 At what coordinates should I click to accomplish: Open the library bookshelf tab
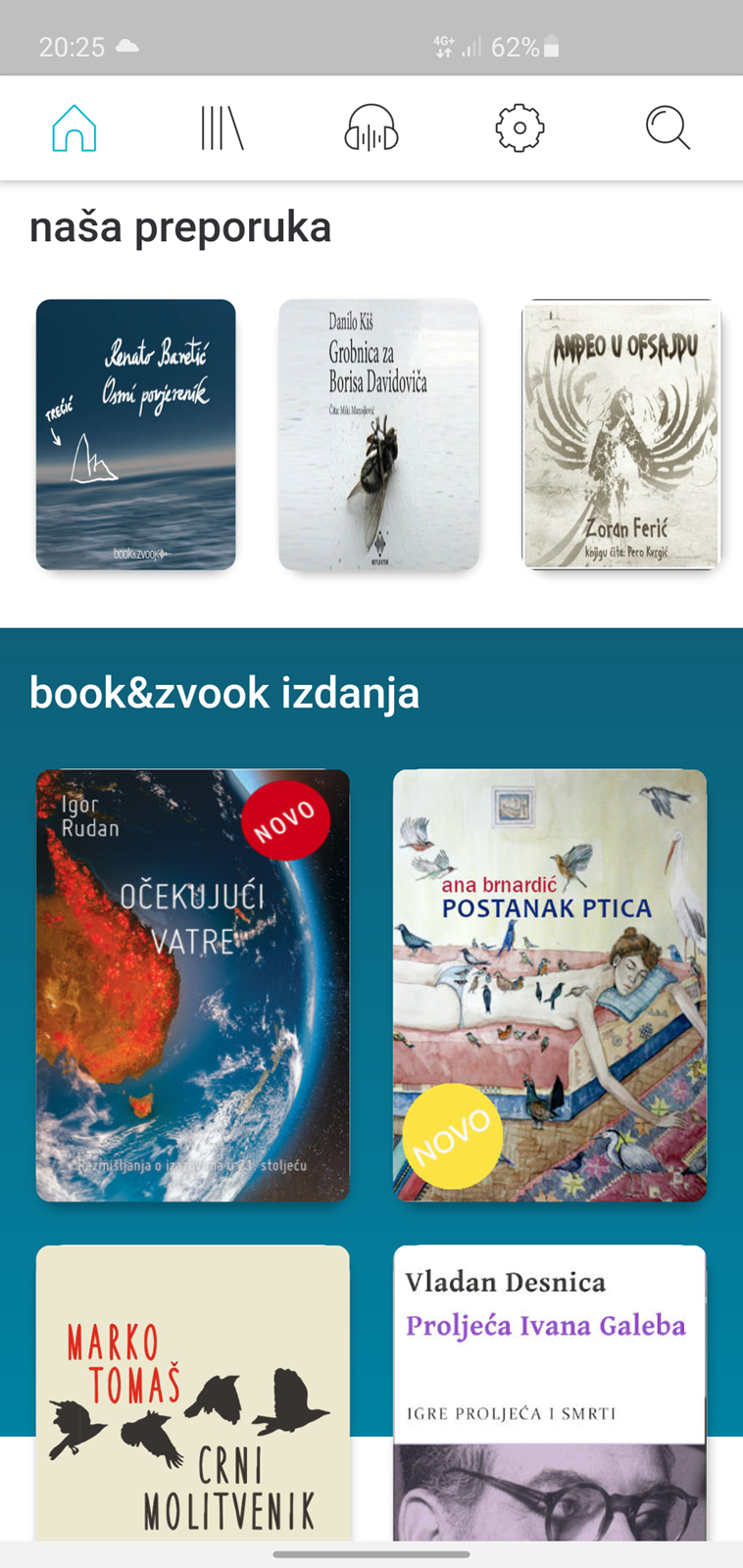click(x=223, y=127)
